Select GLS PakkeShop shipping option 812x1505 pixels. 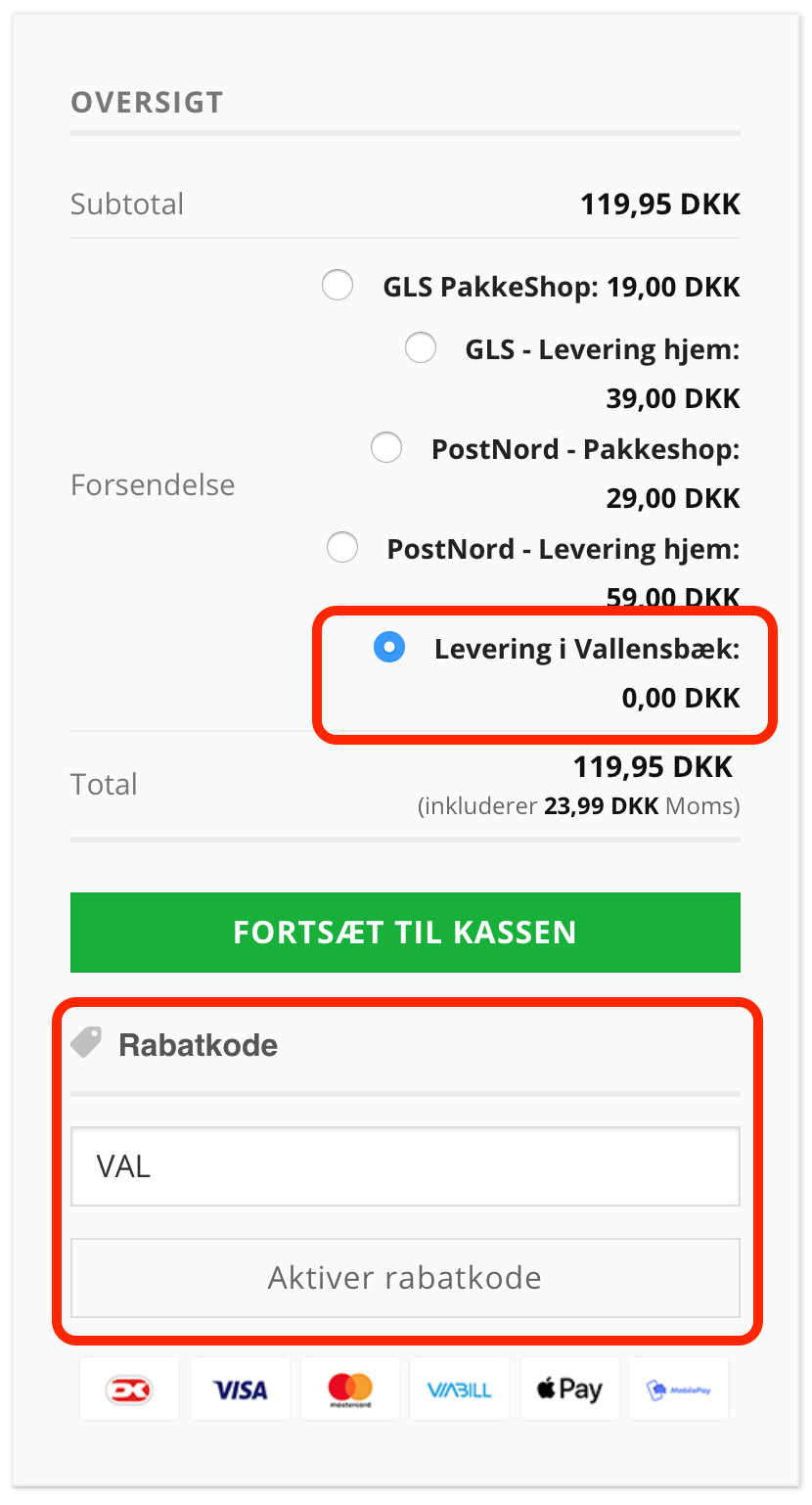point(338,287)
